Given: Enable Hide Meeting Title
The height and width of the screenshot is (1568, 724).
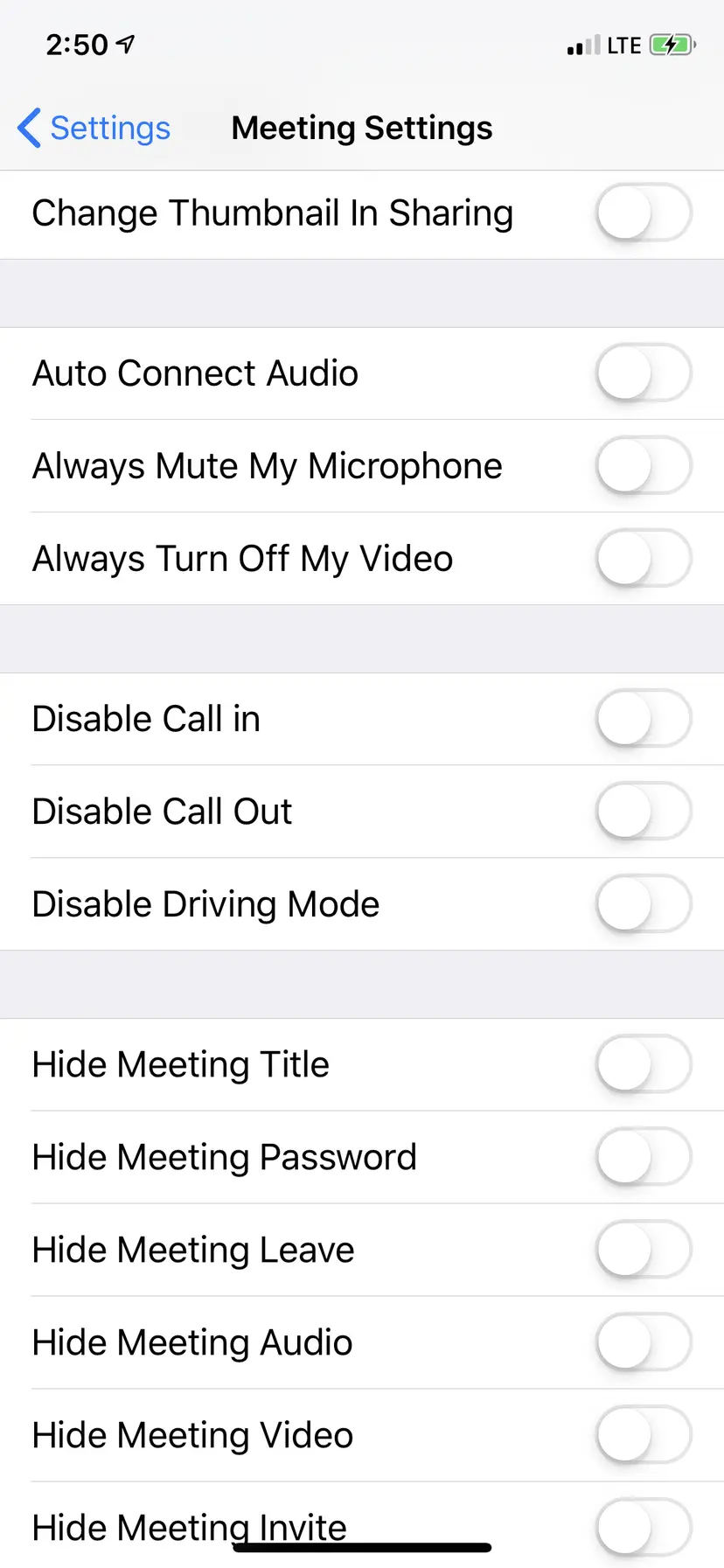Looking at the screenshot, I should click(x=644, y=1064).
